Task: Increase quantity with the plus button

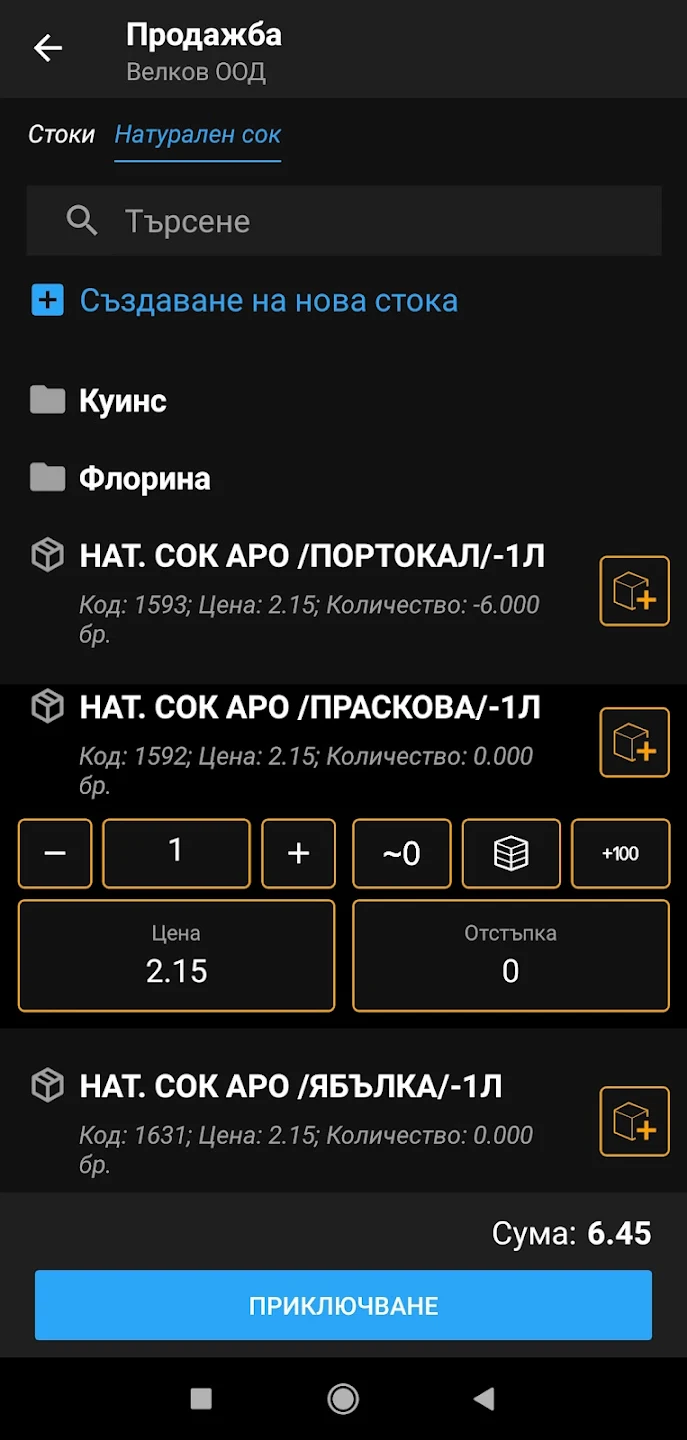Action: [298, 853]
